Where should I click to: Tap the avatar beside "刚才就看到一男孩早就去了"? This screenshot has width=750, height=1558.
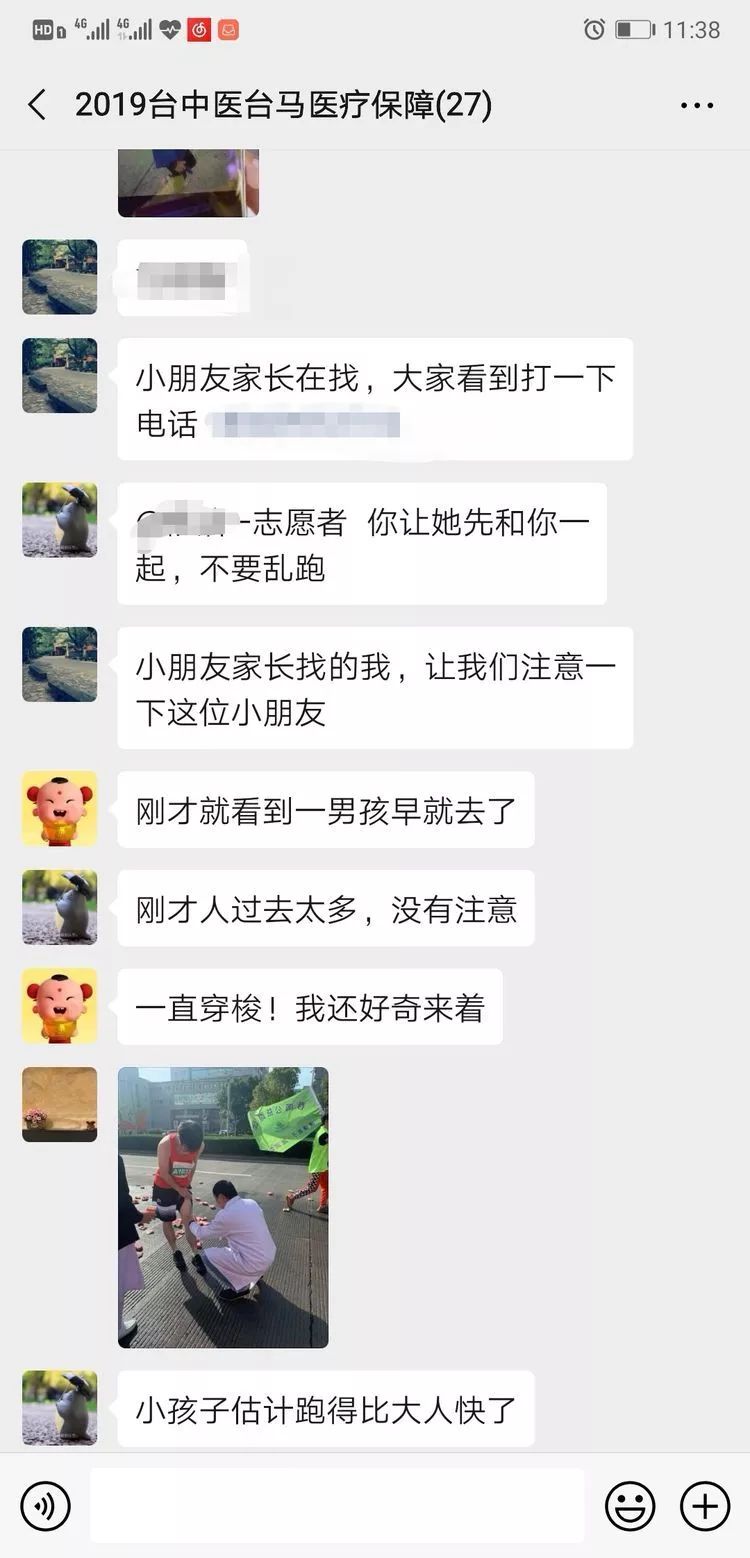pyautogui.click(x=60, y=808)
